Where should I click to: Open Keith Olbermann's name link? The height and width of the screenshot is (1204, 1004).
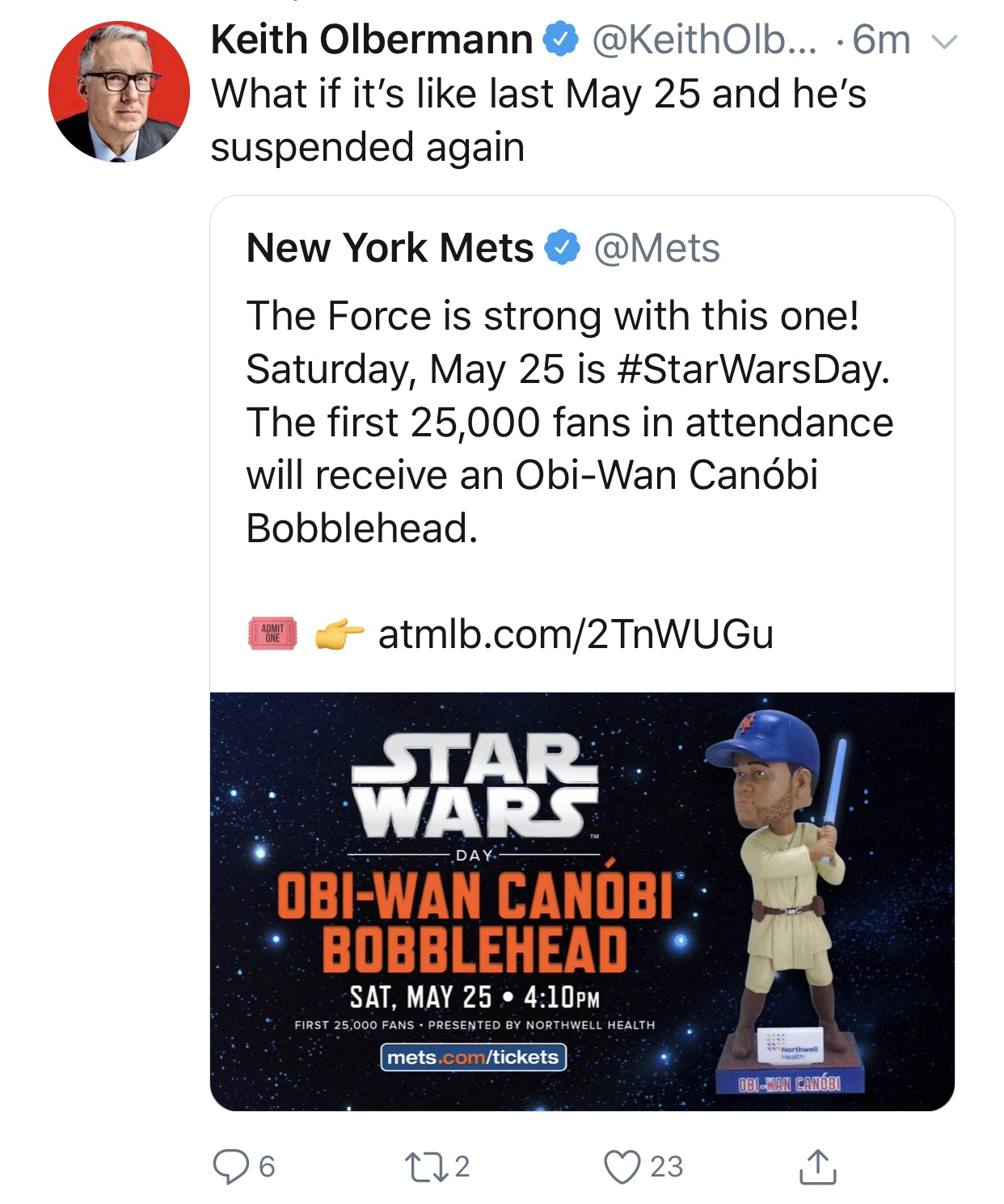[x=372, y=40]
